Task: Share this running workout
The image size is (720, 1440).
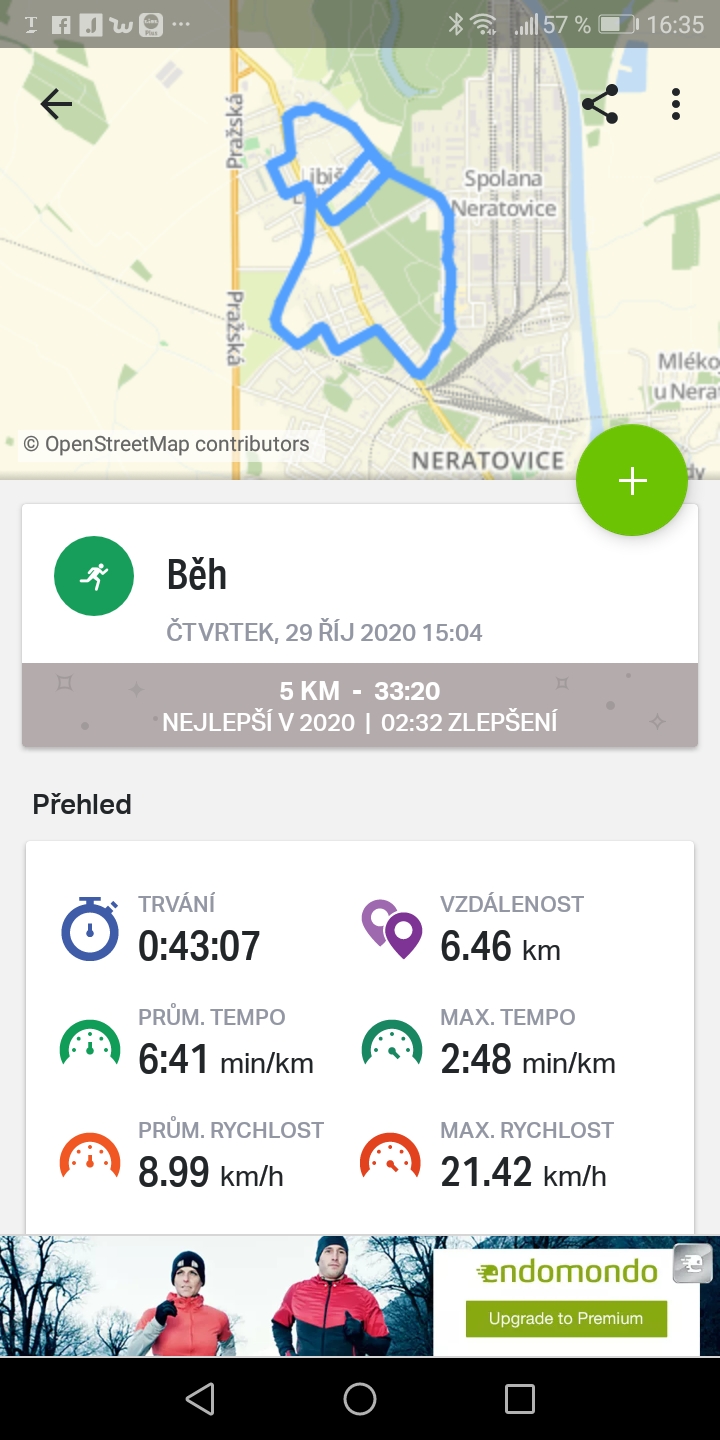Action: click(599, 104)
